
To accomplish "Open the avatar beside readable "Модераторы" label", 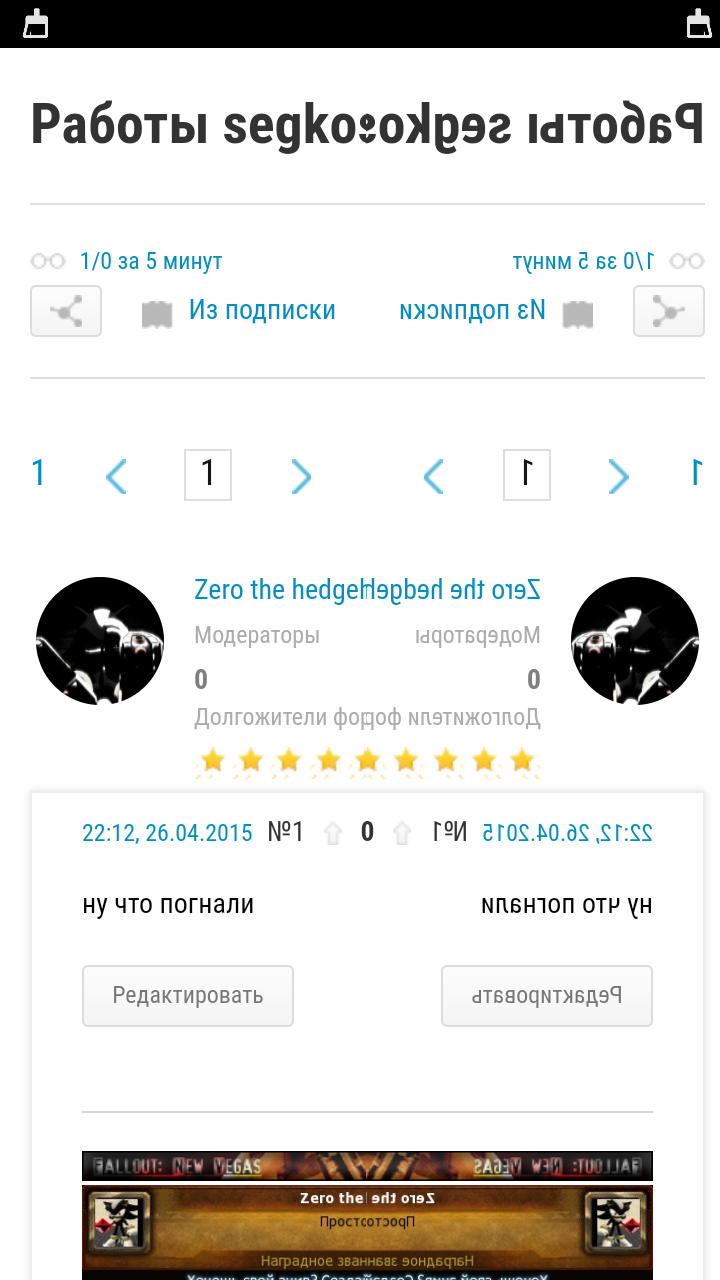I will [x=100, y=641].
